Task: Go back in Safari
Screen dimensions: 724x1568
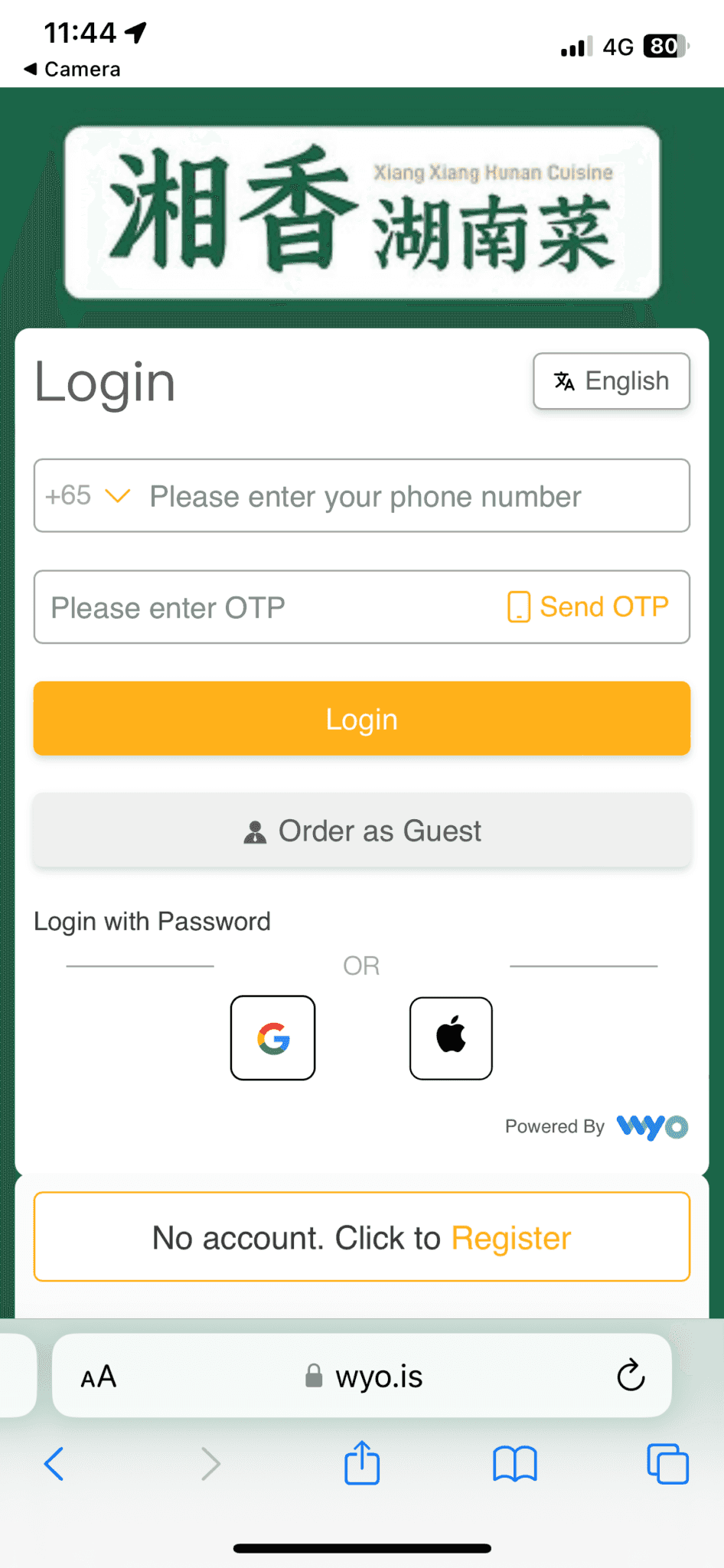Action: click(54, 1464)
